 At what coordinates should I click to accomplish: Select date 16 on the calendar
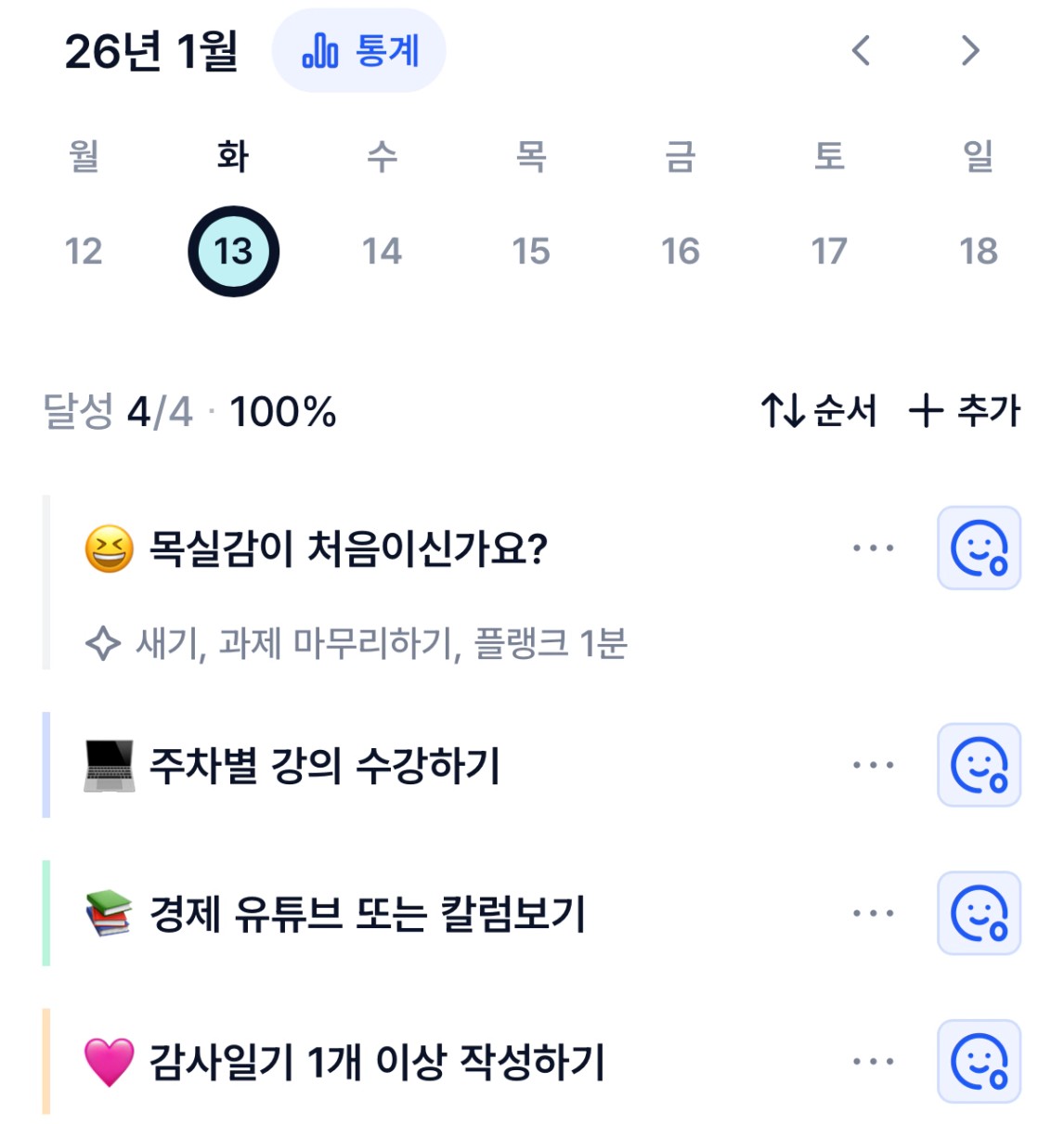pos(680,252)
